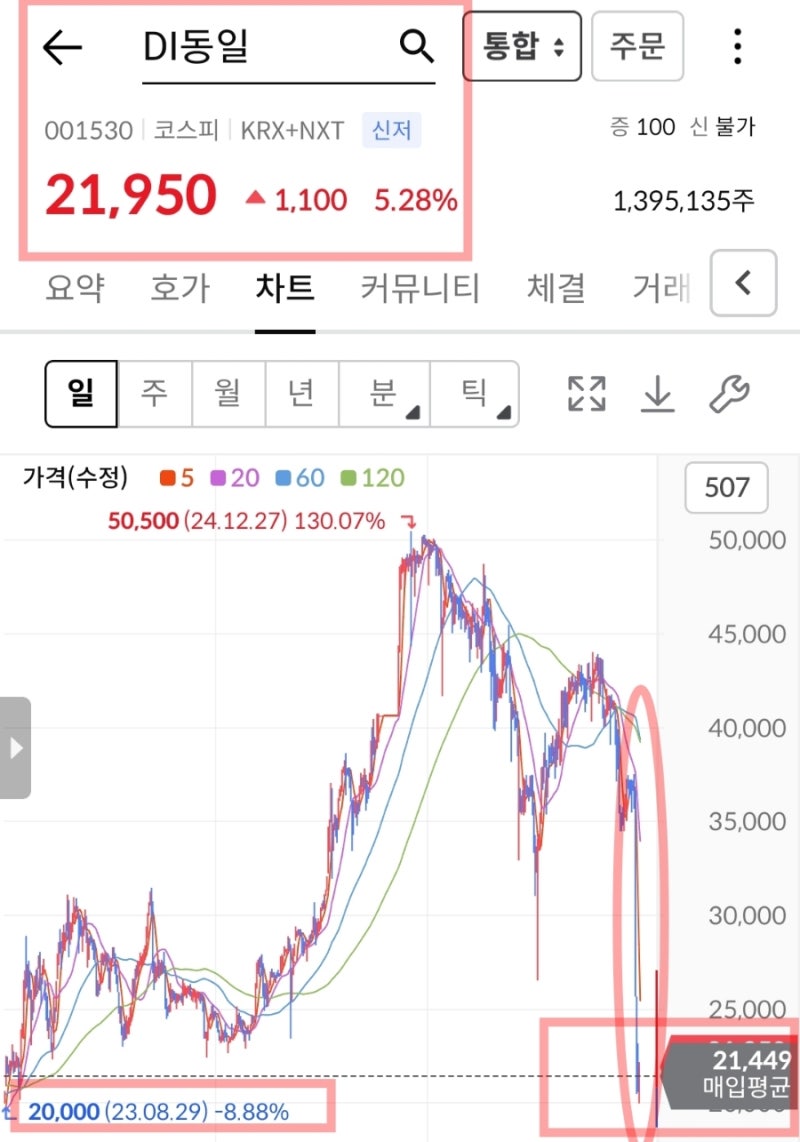Click the back arrow icon
The image size is (800, 1142).
pyautogui.click(x=62, y=46)
